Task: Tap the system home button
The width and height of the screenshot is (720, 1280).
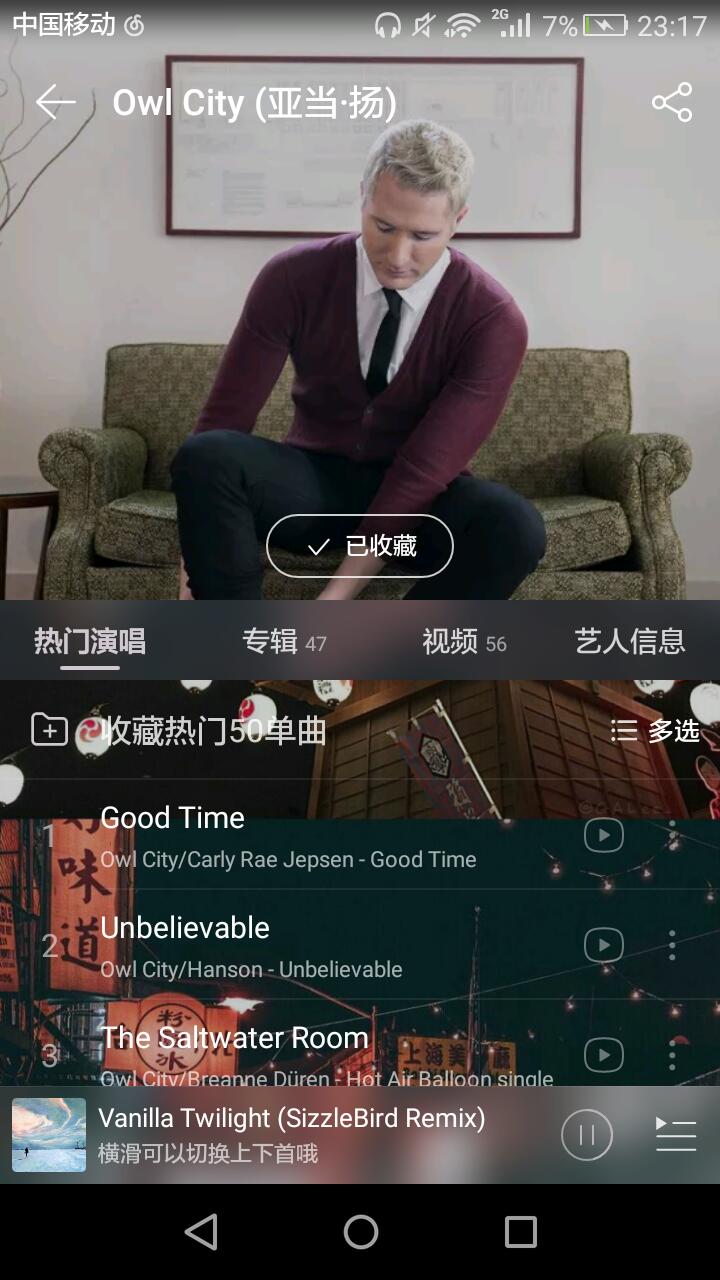Action: 360,1232
